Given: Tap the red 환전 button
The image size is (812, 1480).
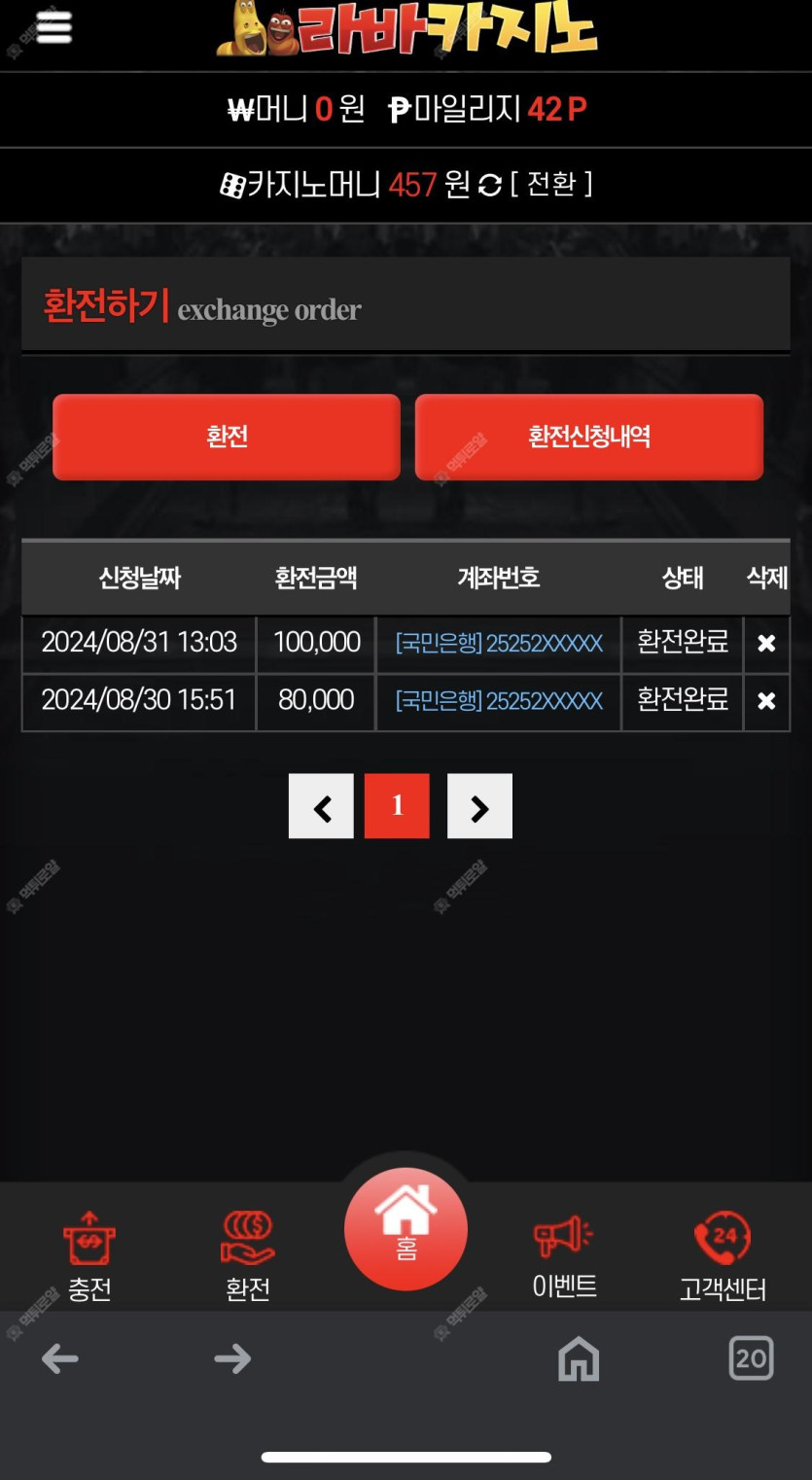Looking at the screenshot, I should [227, 437].
